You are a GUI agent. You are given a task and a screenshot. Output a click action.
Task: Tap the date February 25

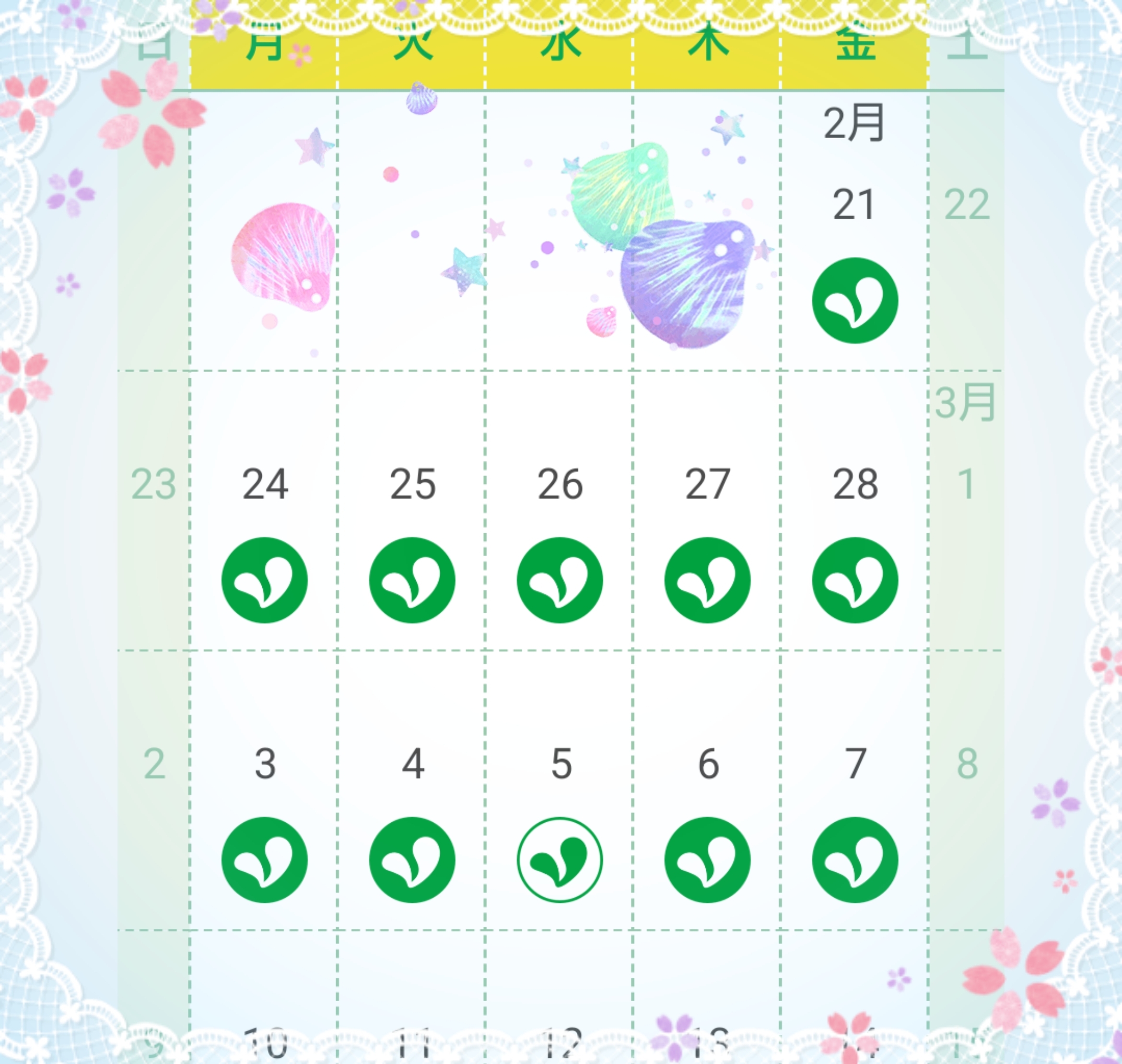pyautogui.click(x=411, y=511)
